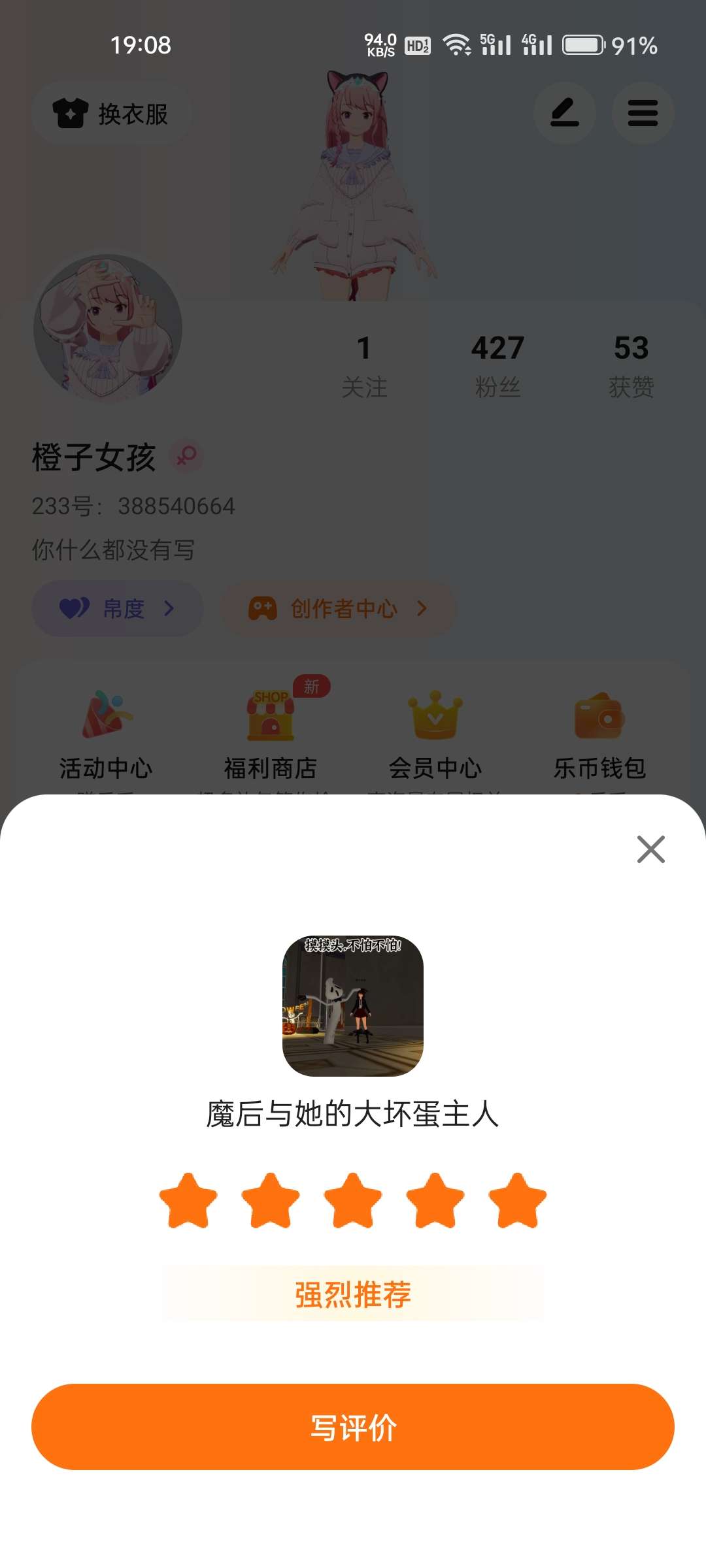Screen dimensions: 706x1568
Task: Give a five-star rating
Action: tap(518, 1201)
